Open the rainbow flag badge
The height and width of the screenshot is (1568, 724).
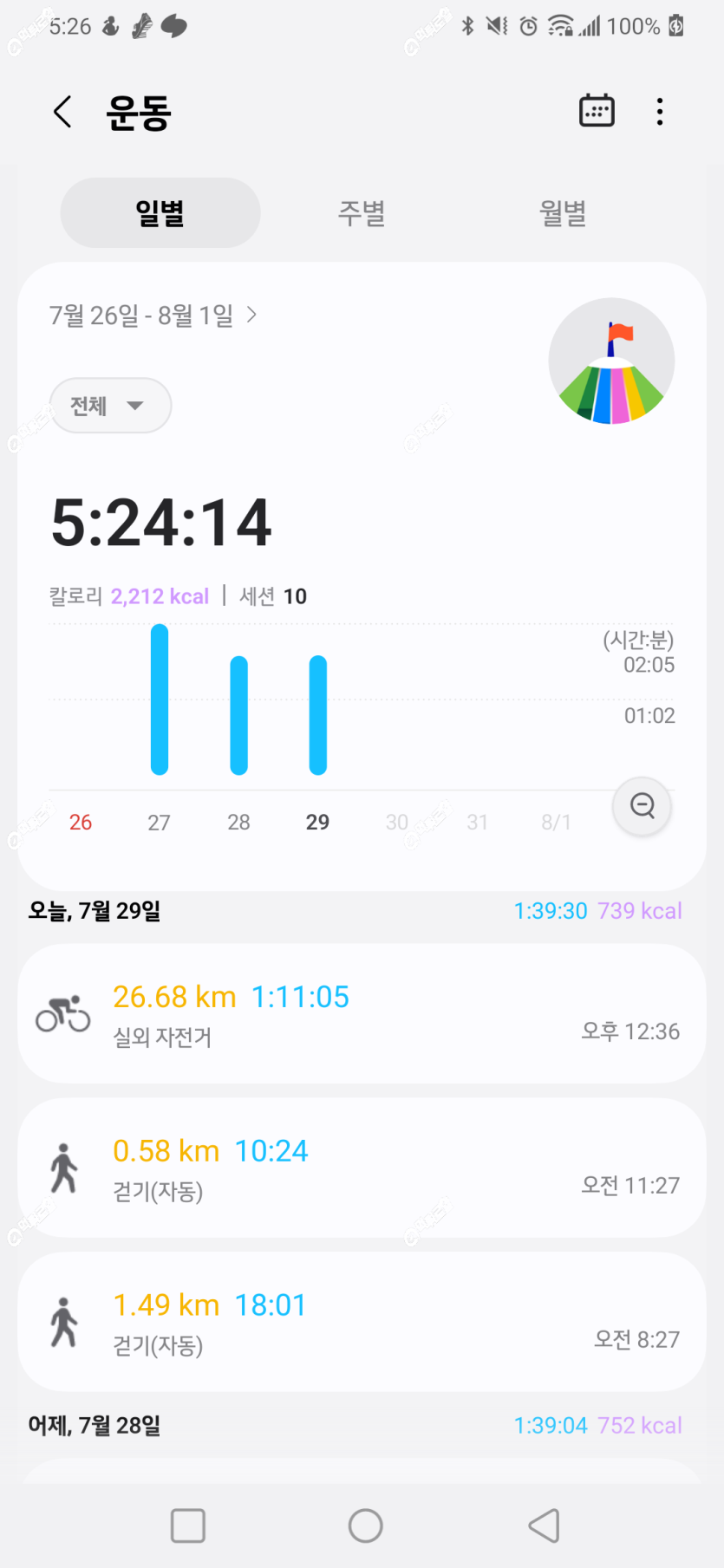click(x=611, y=361)
